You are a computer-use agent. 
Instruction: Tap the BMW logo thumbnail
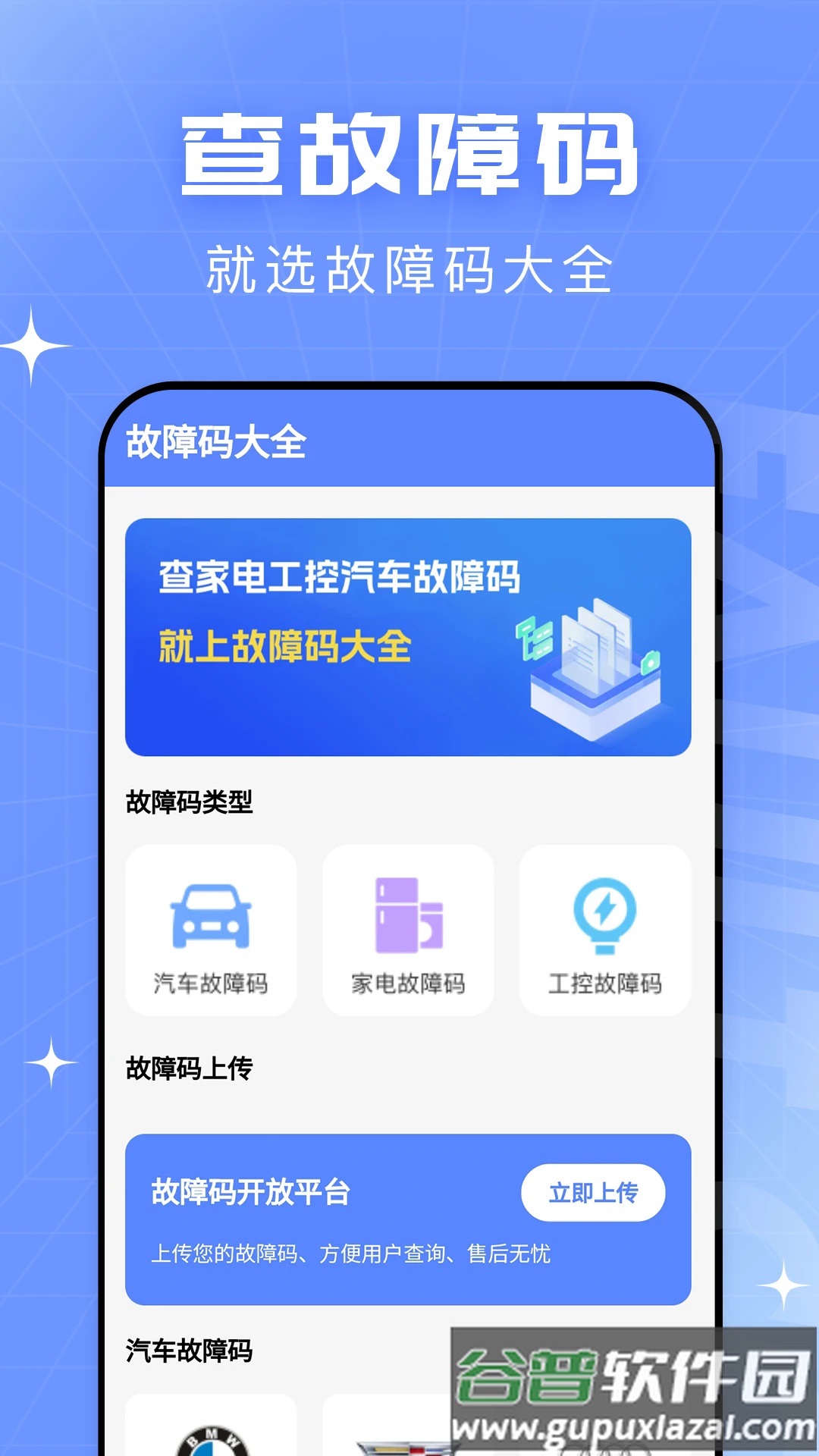212,1441
